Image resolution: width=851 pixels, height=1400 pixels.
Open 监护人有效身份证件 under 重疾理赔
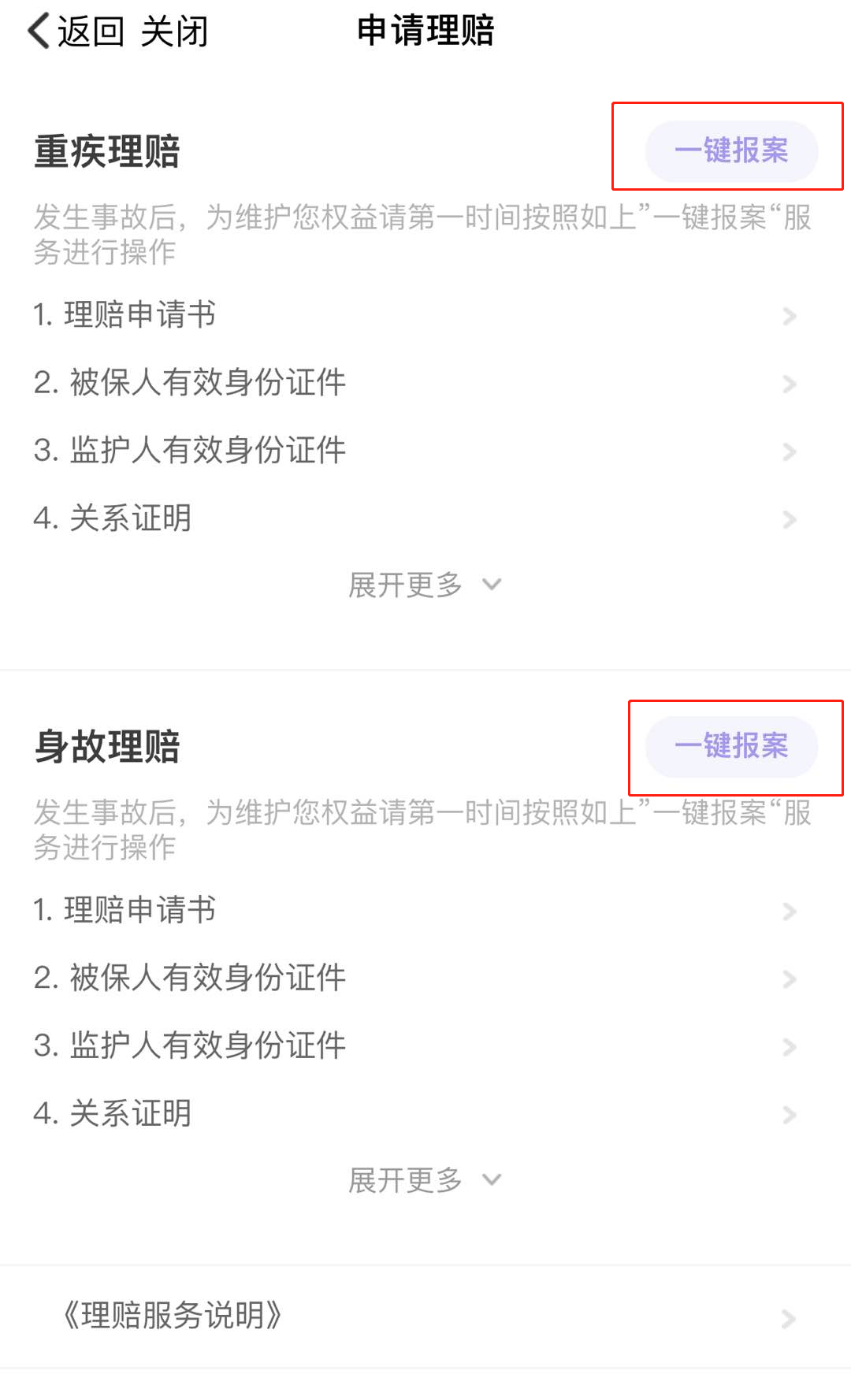[425, 451]
